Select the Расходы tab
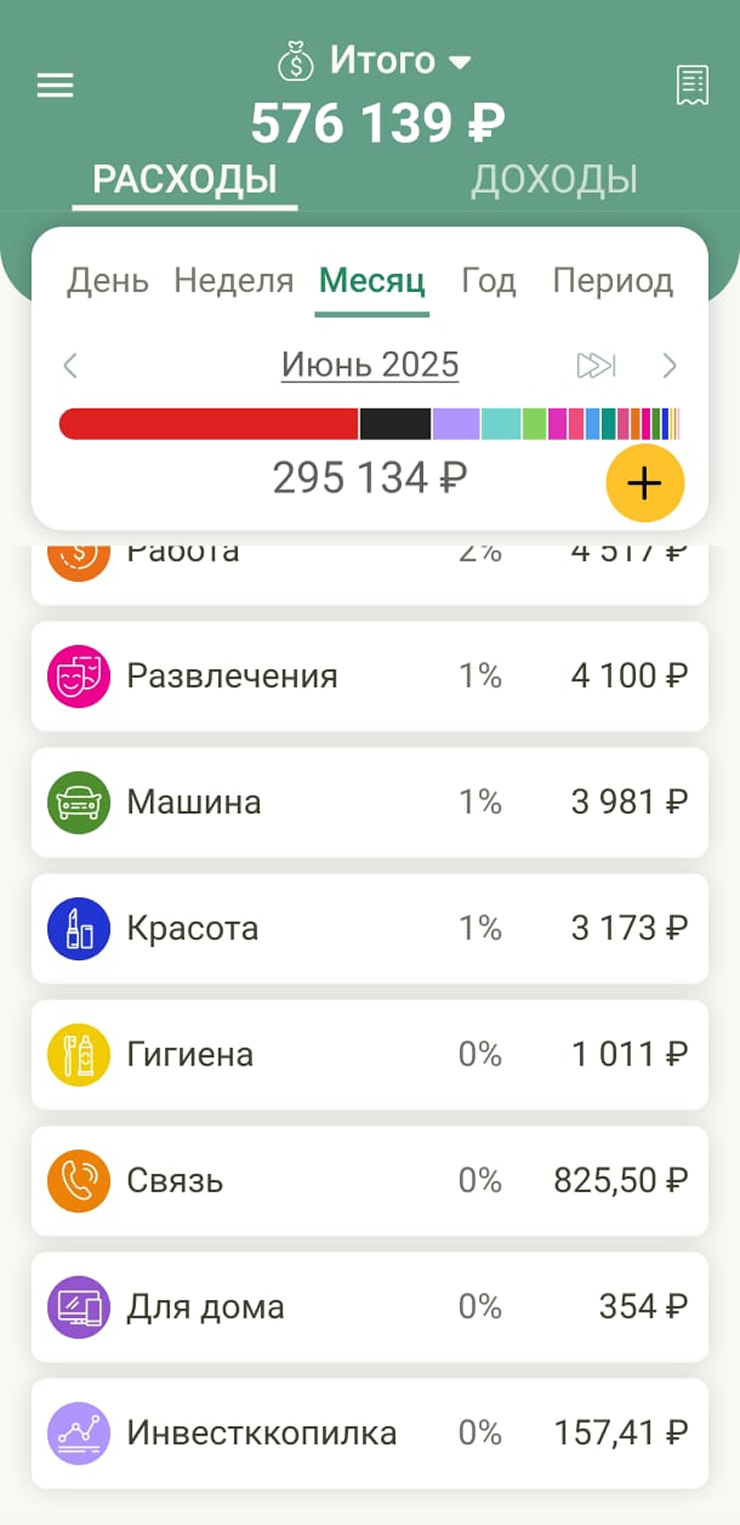 point(185,180)
